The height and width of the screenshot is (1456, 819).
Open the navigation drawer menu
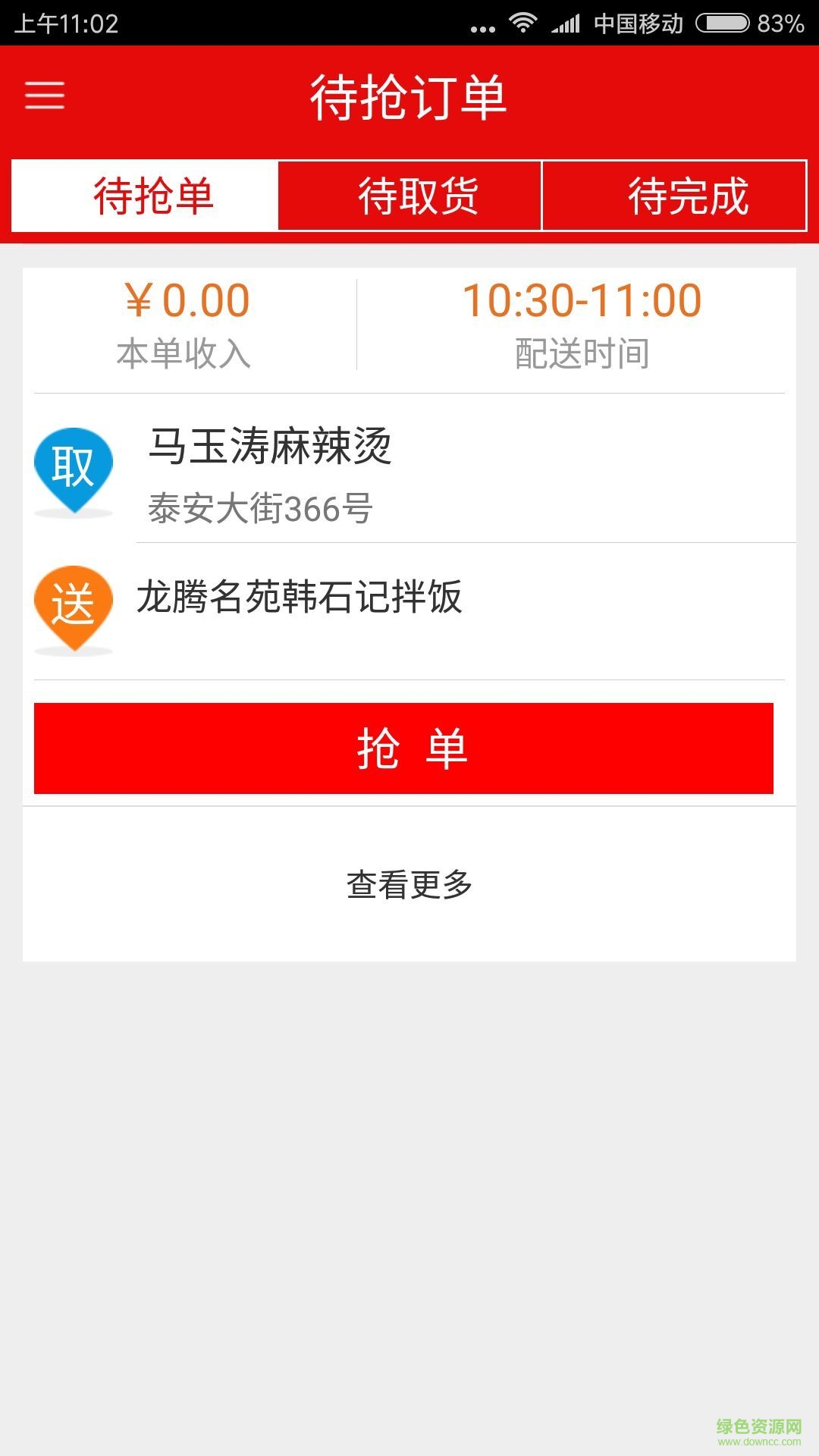click(43, 97)
